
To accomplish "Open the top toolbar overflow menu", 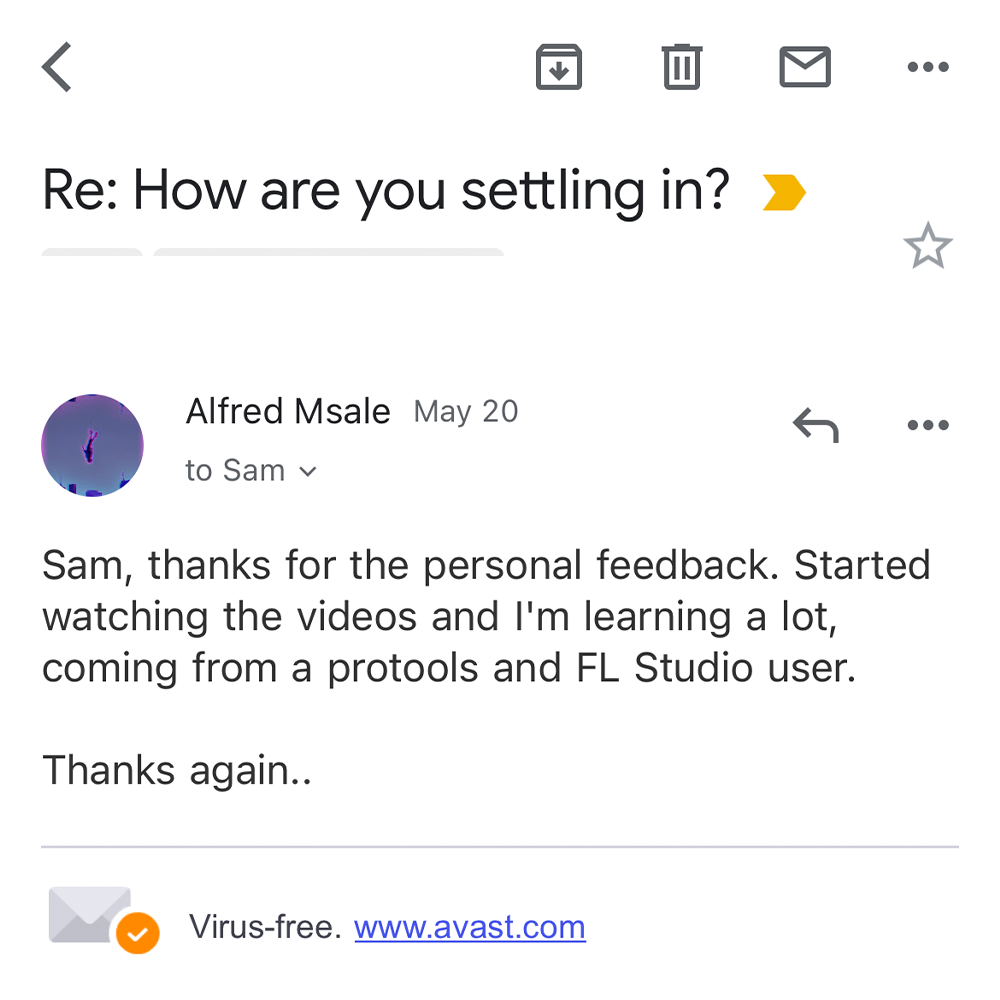I will pyautogui.click(x=927, y=68).
